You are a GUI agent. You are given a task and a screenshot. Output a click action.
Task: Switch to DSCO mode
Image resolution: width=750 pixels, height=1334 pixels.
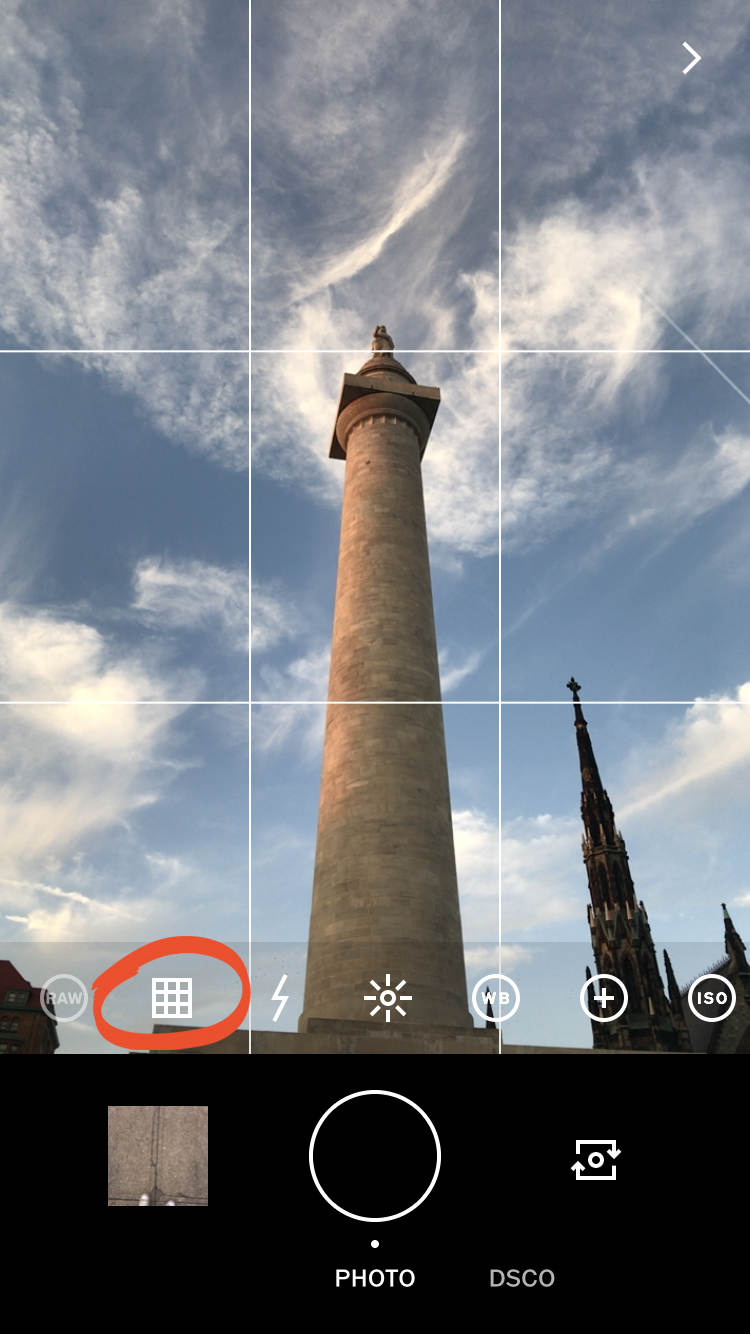pos(521,1278)
